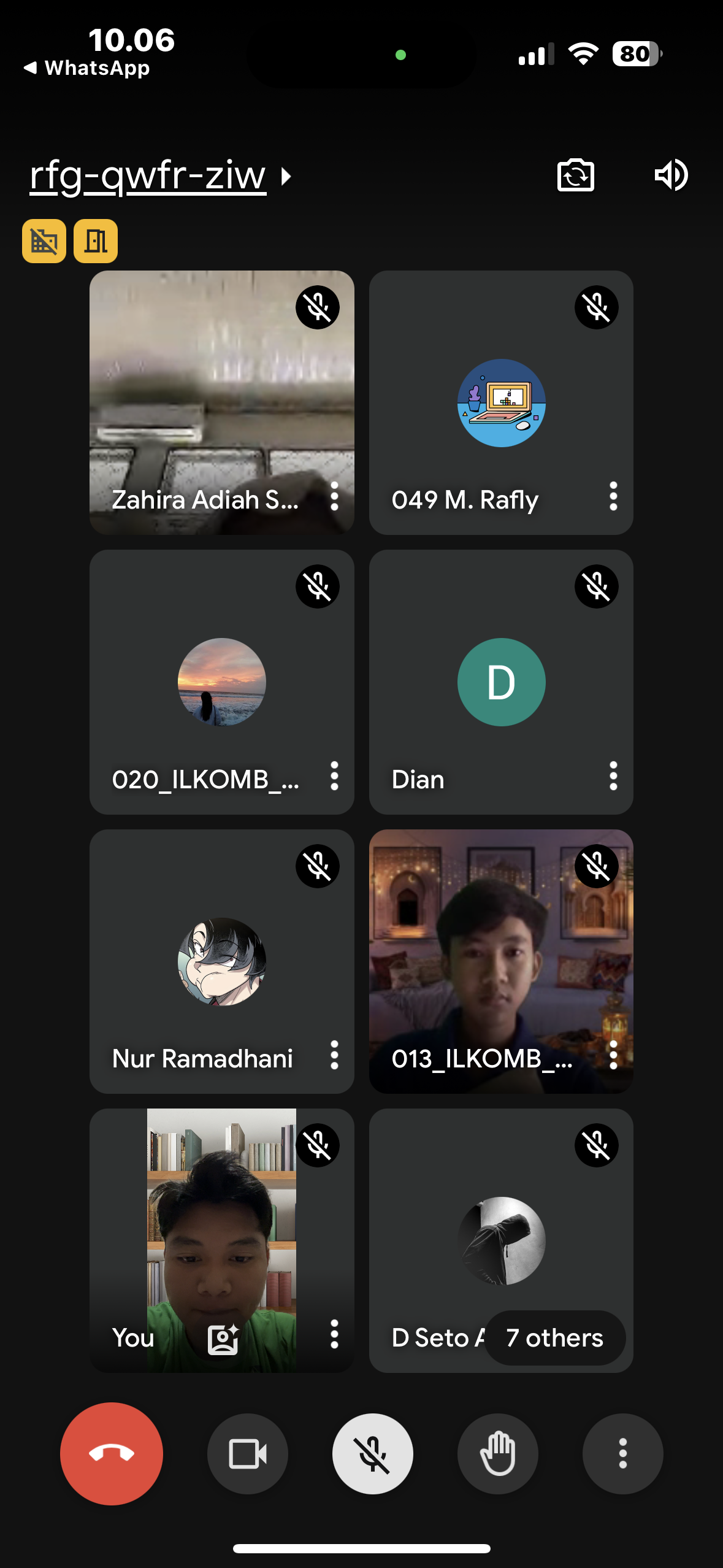
Task: Raise your hand in the meeting
Action: 497,1453
